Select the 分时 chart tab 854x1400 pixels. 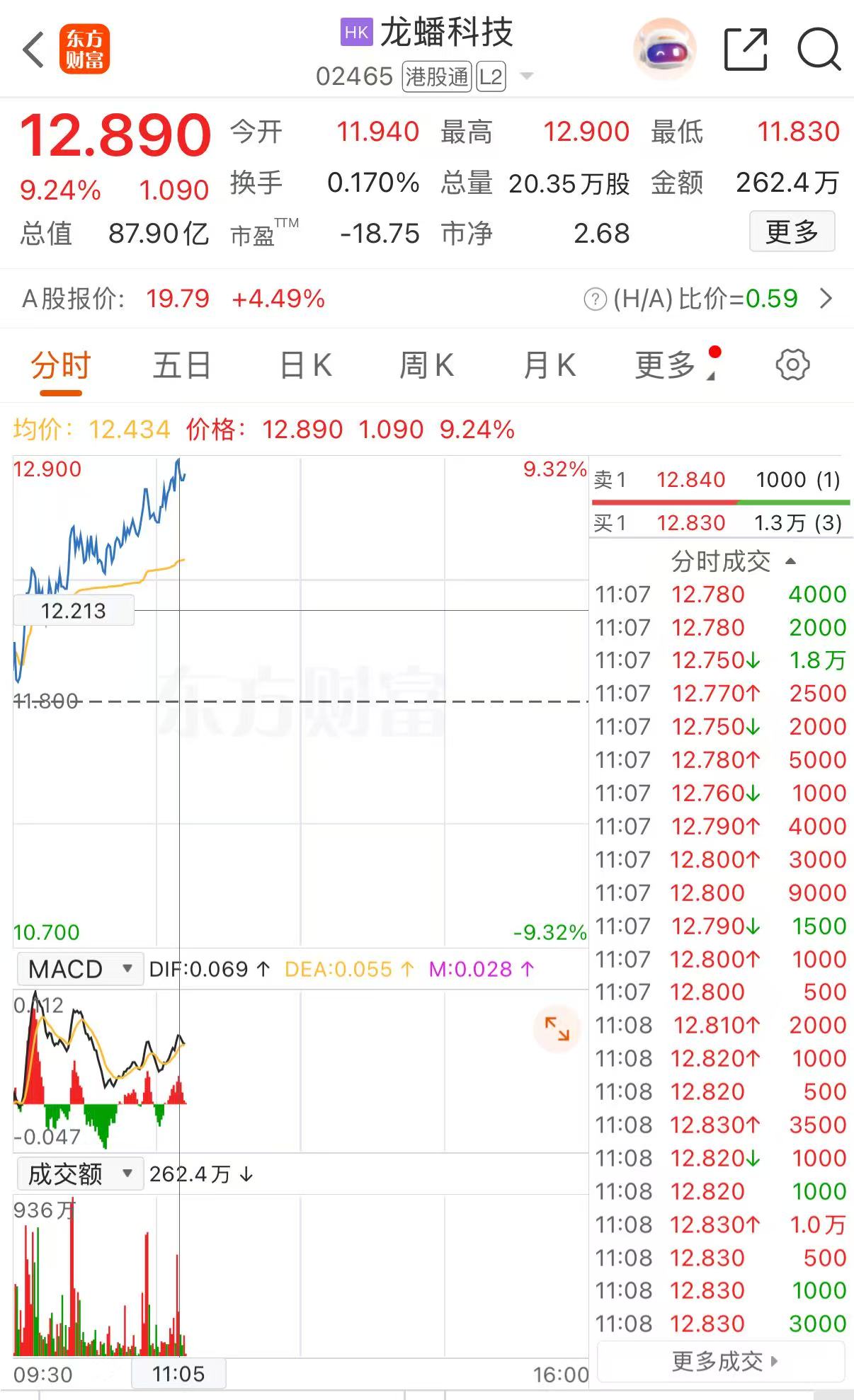(61, 366)
